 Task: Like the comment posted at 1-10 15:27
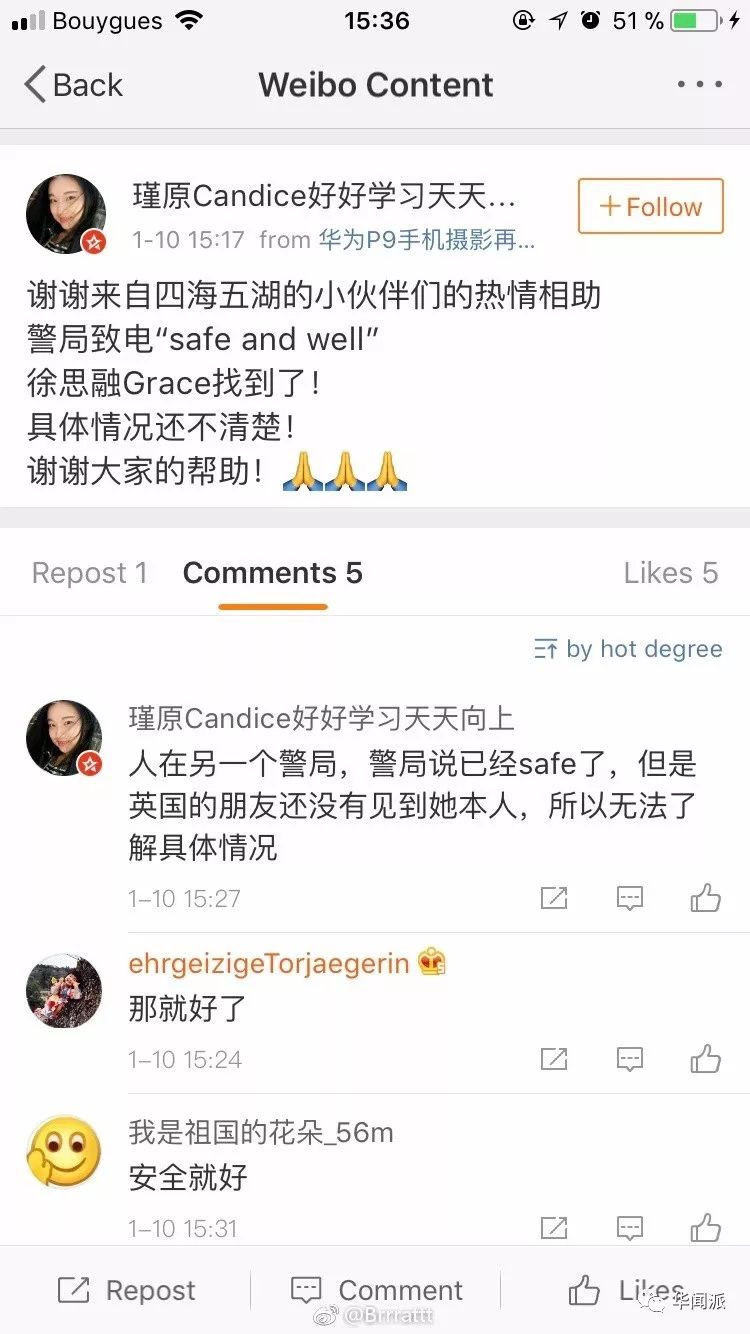point(706,898)
